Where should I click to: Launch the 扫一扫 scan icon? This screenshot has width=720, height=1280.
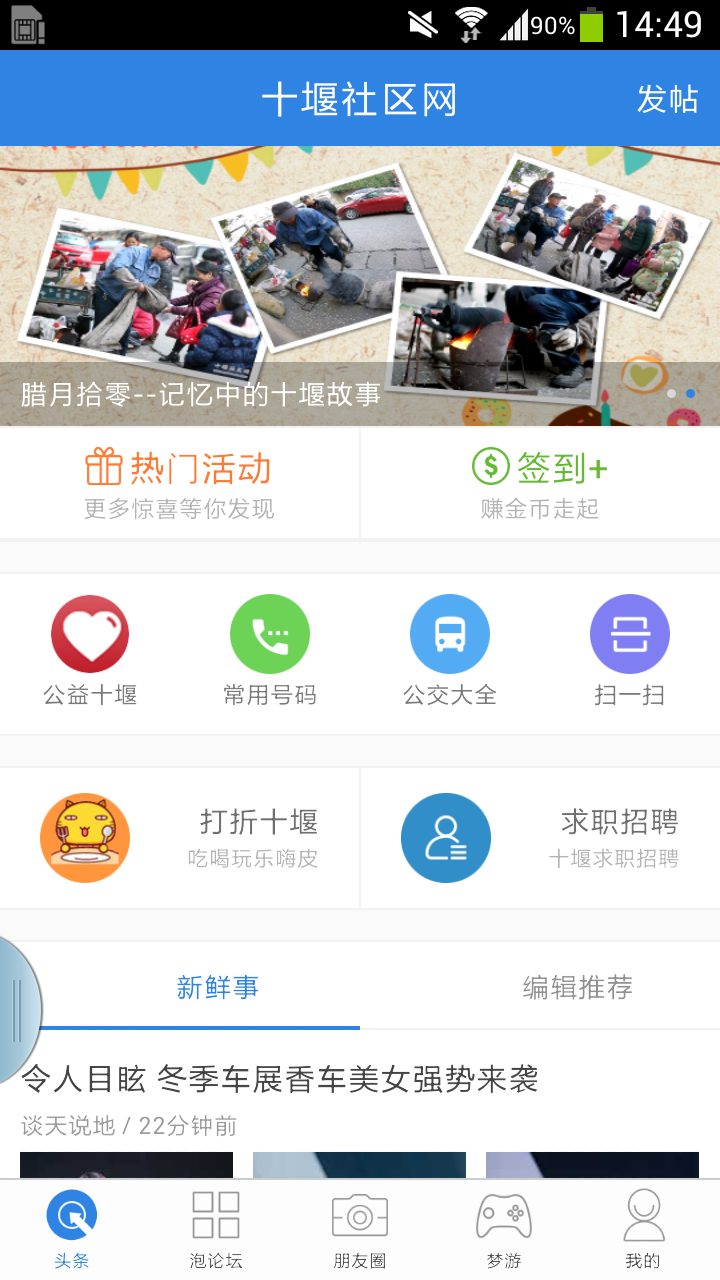pos(630,633)
